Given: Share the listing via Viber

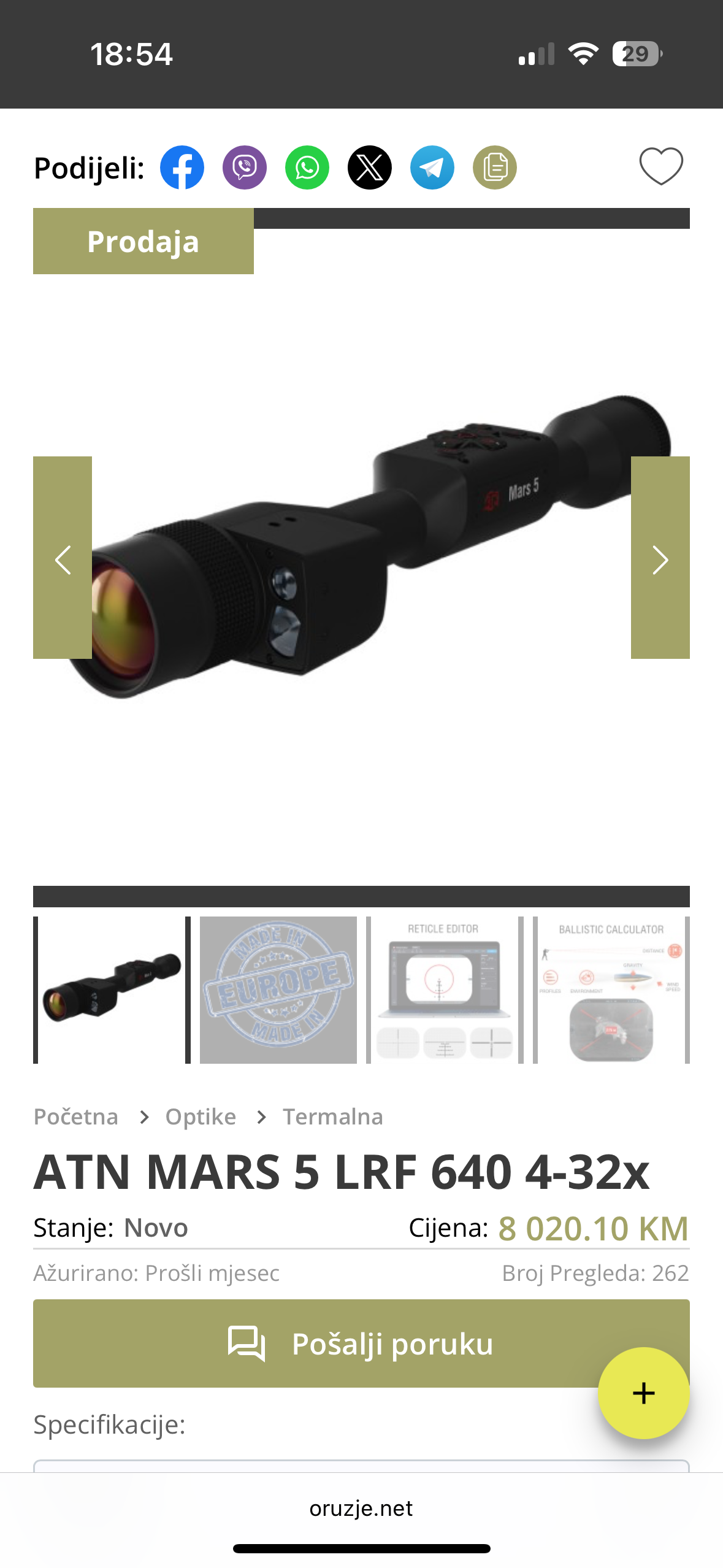Looking at the screenshot, I should (x=245, y=167).
